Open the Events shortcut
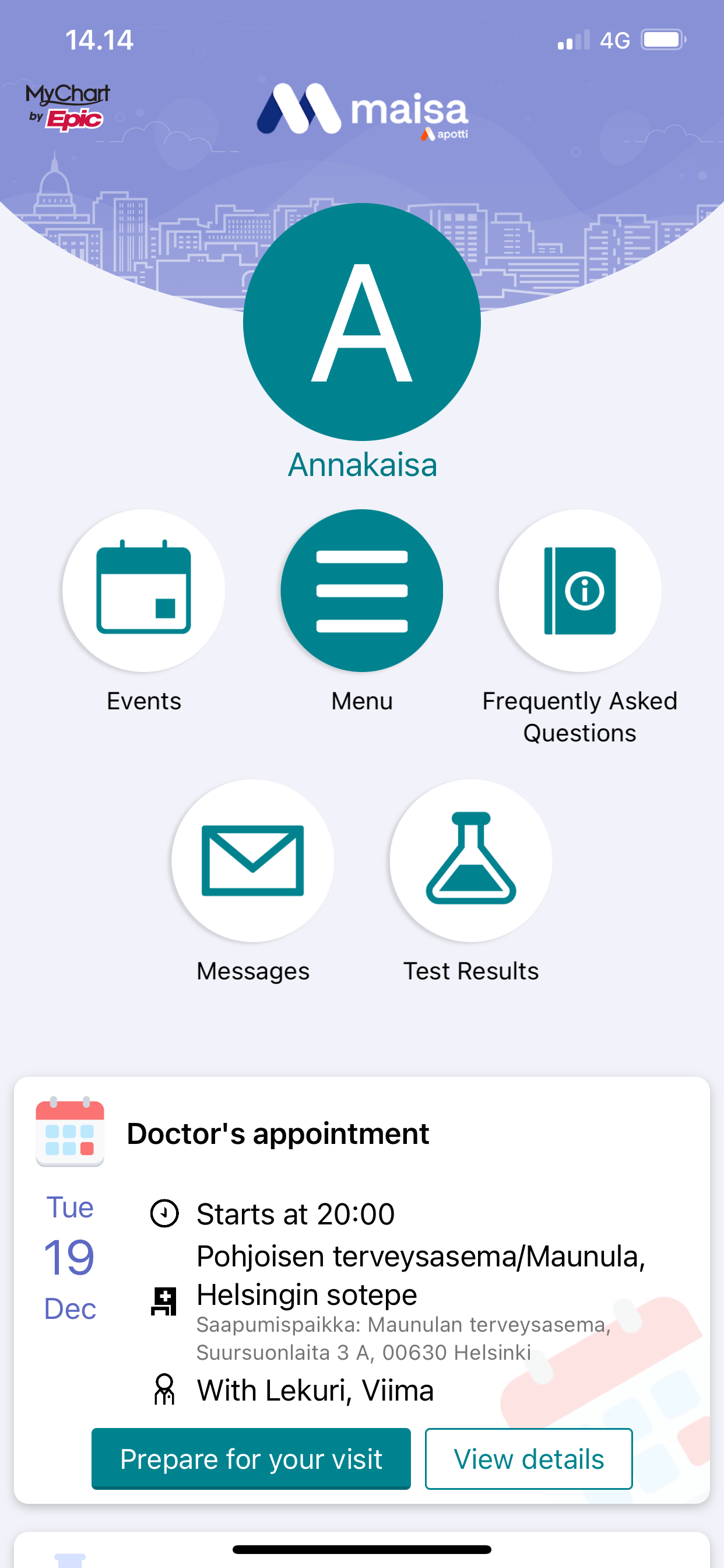The image size is (724, 1568). pos(143,590)
